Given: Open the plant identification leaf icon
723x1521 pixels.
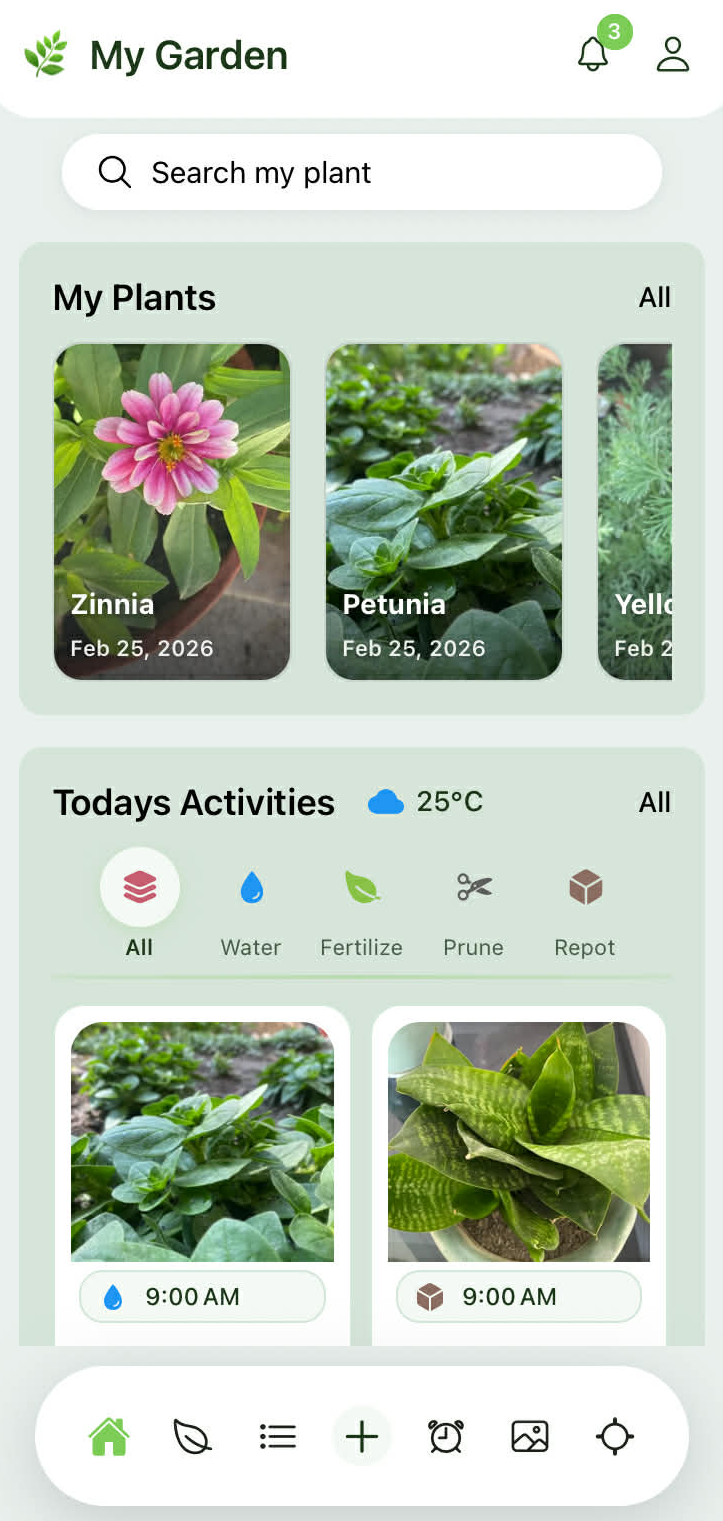Looking at the screenshot, I should click(192, 1436).
